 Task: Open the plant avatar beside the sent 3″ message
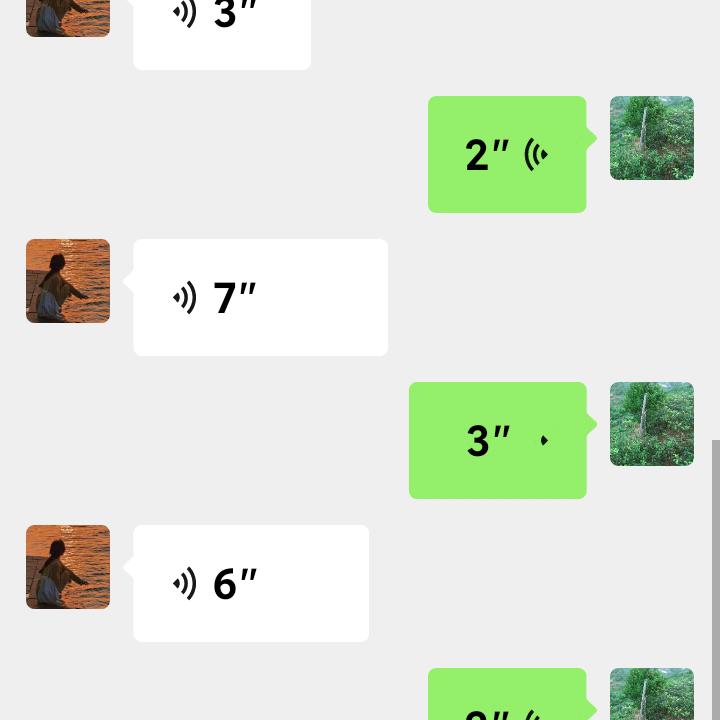(x=652, y=424)
